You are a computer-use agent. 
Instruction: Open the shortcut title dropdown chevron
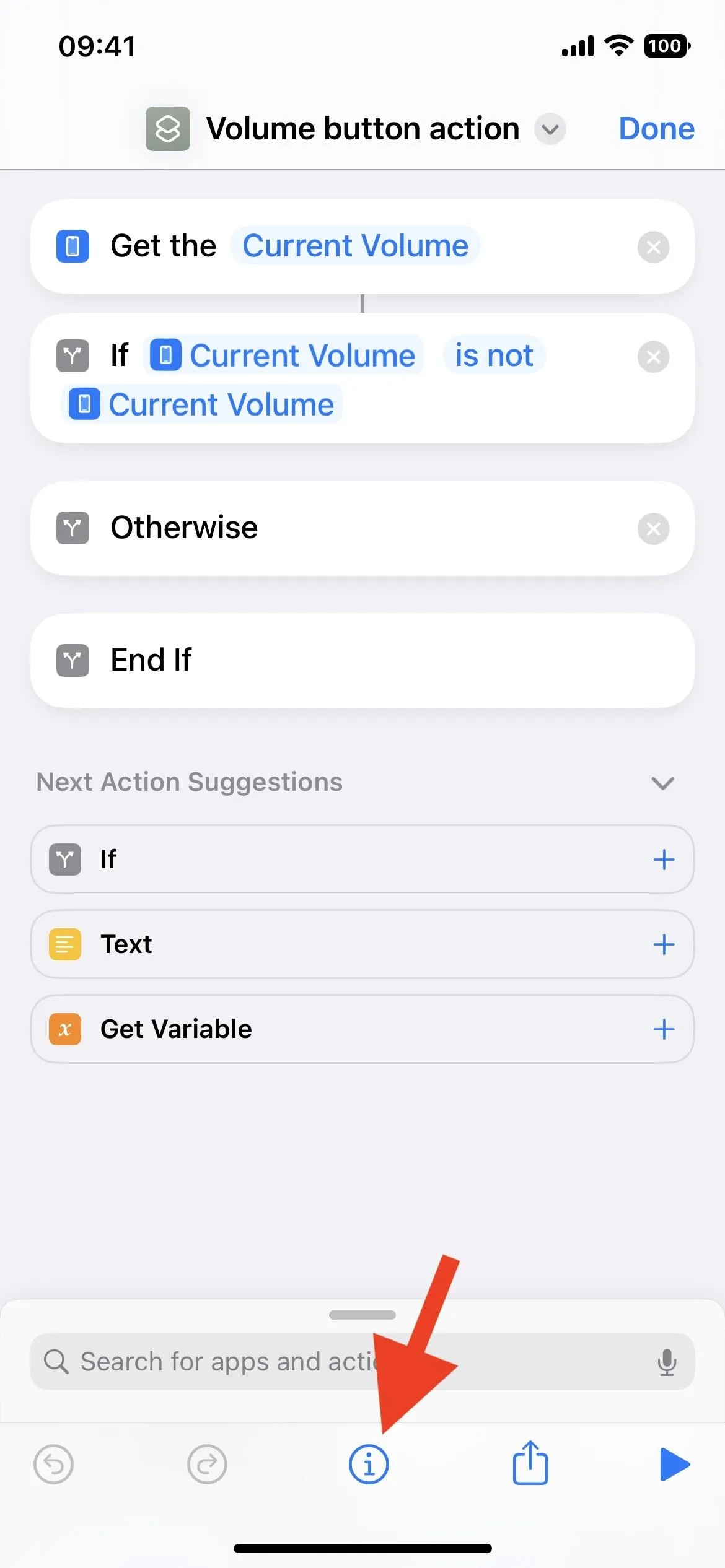550,129
